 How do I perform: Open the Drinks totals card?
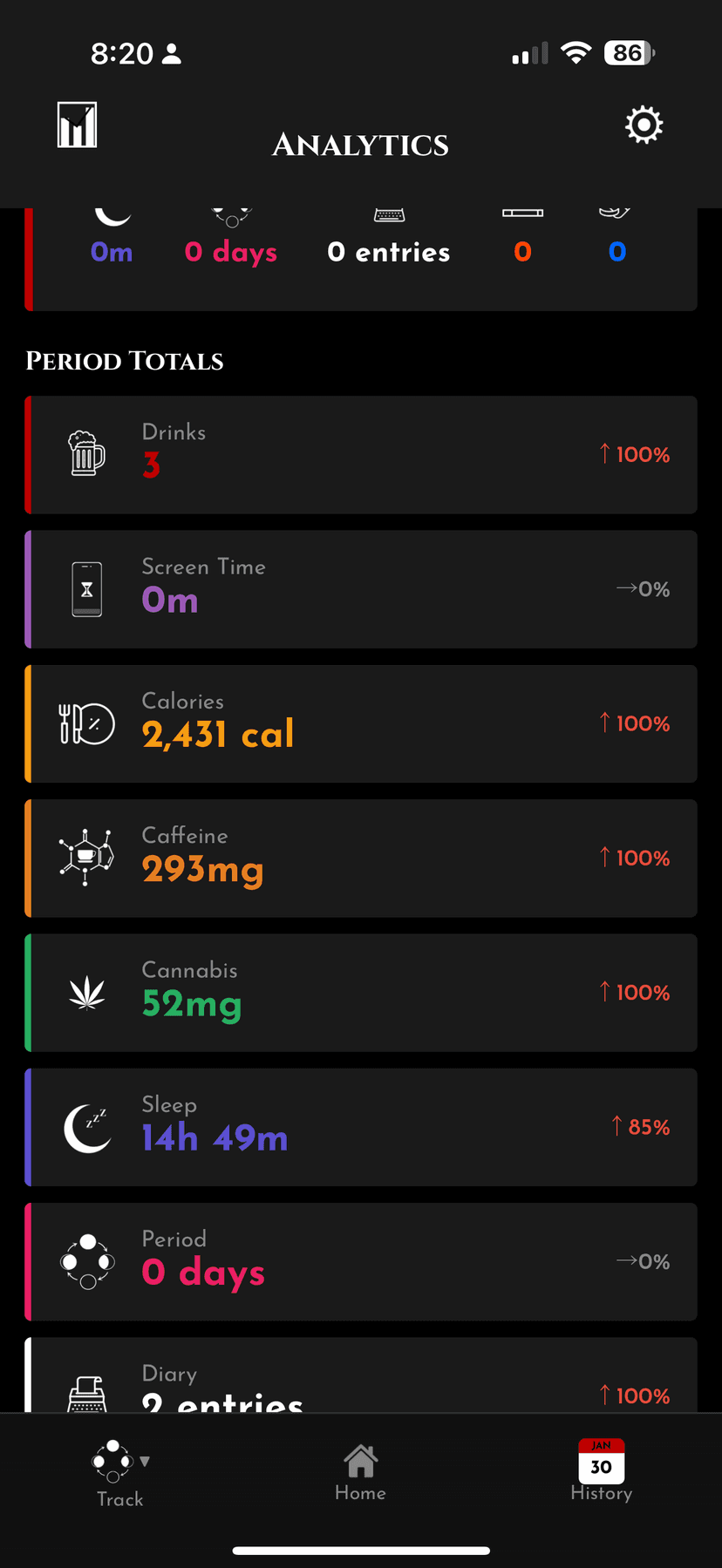click(361, 455)
